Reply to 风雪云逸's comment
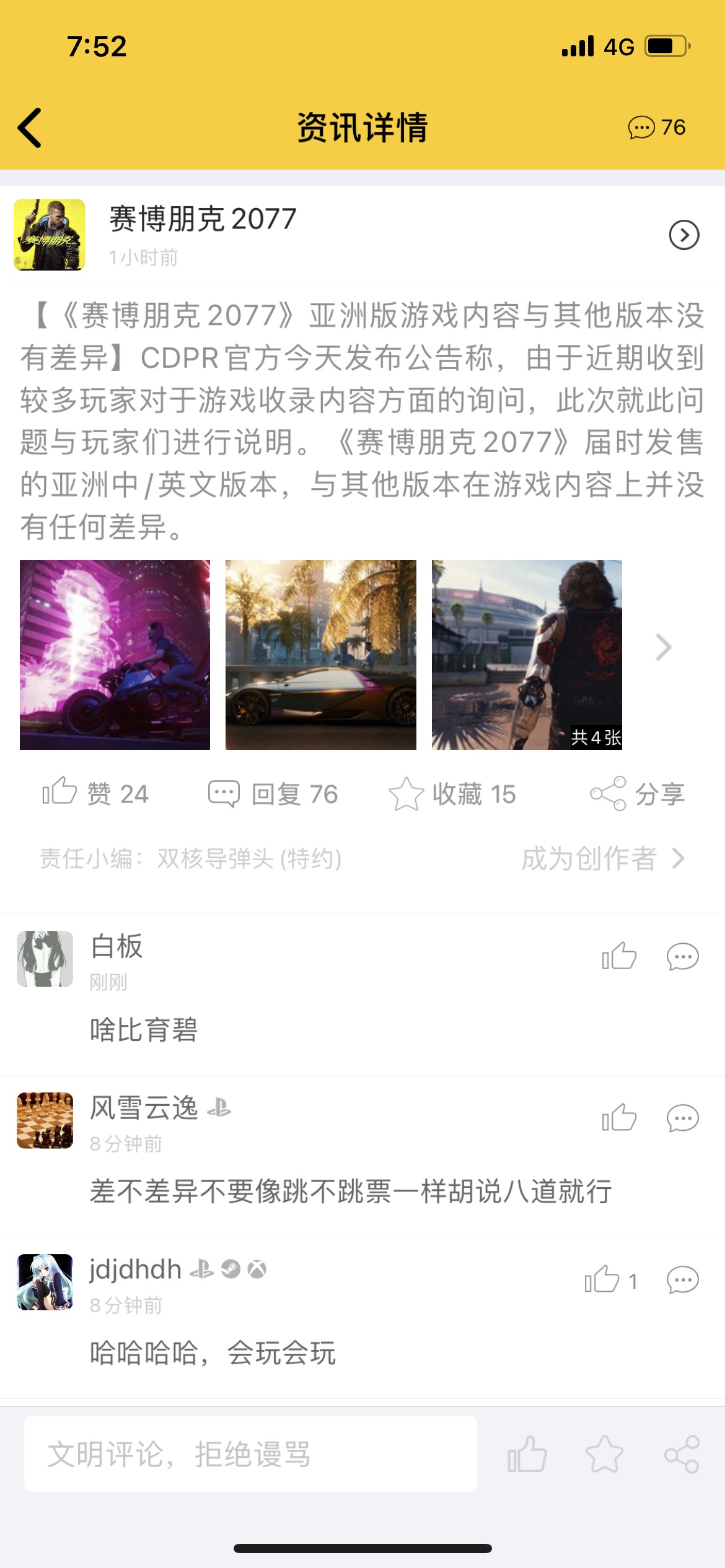 [x=682, y=1118]
